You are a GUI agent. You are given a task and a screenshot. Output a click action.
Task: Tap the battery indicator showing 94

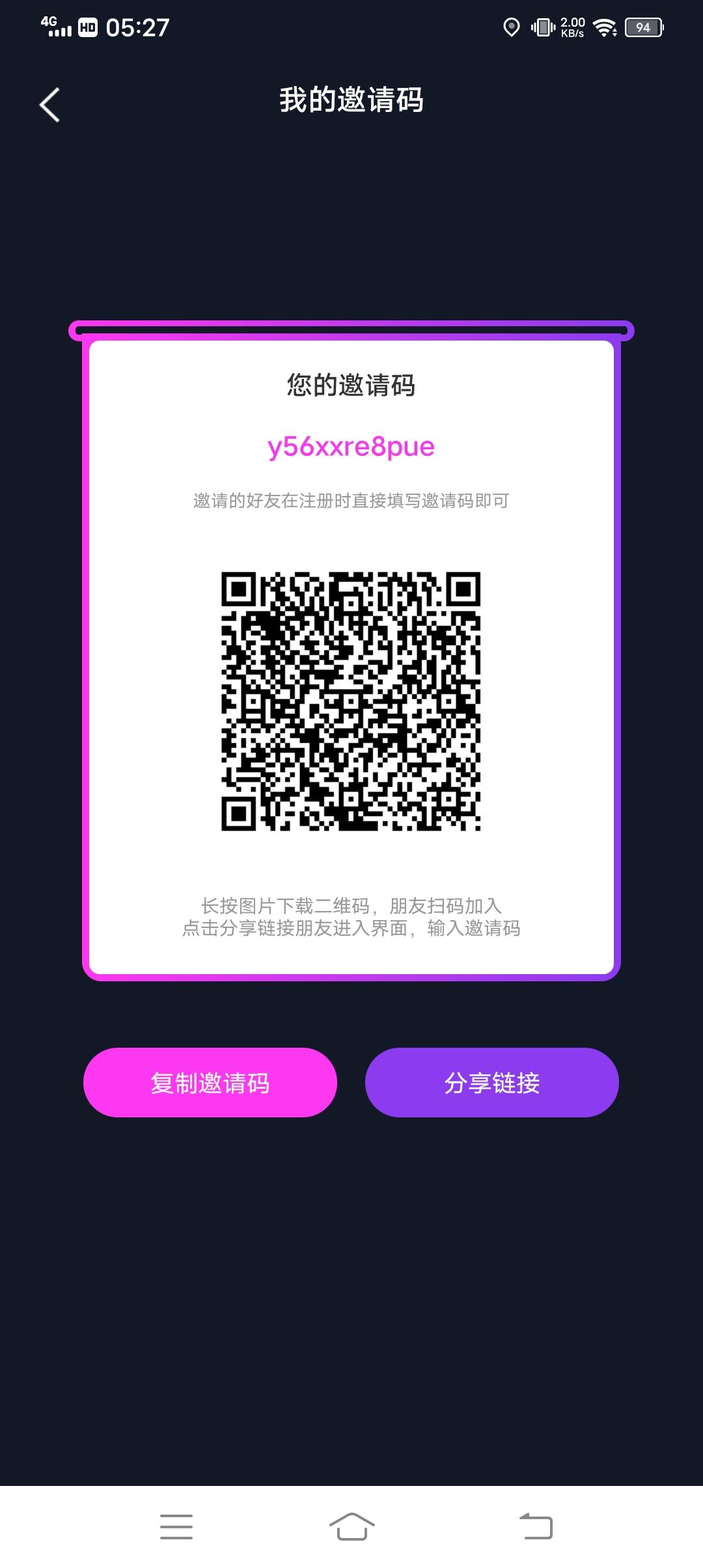tap(643, 27)
